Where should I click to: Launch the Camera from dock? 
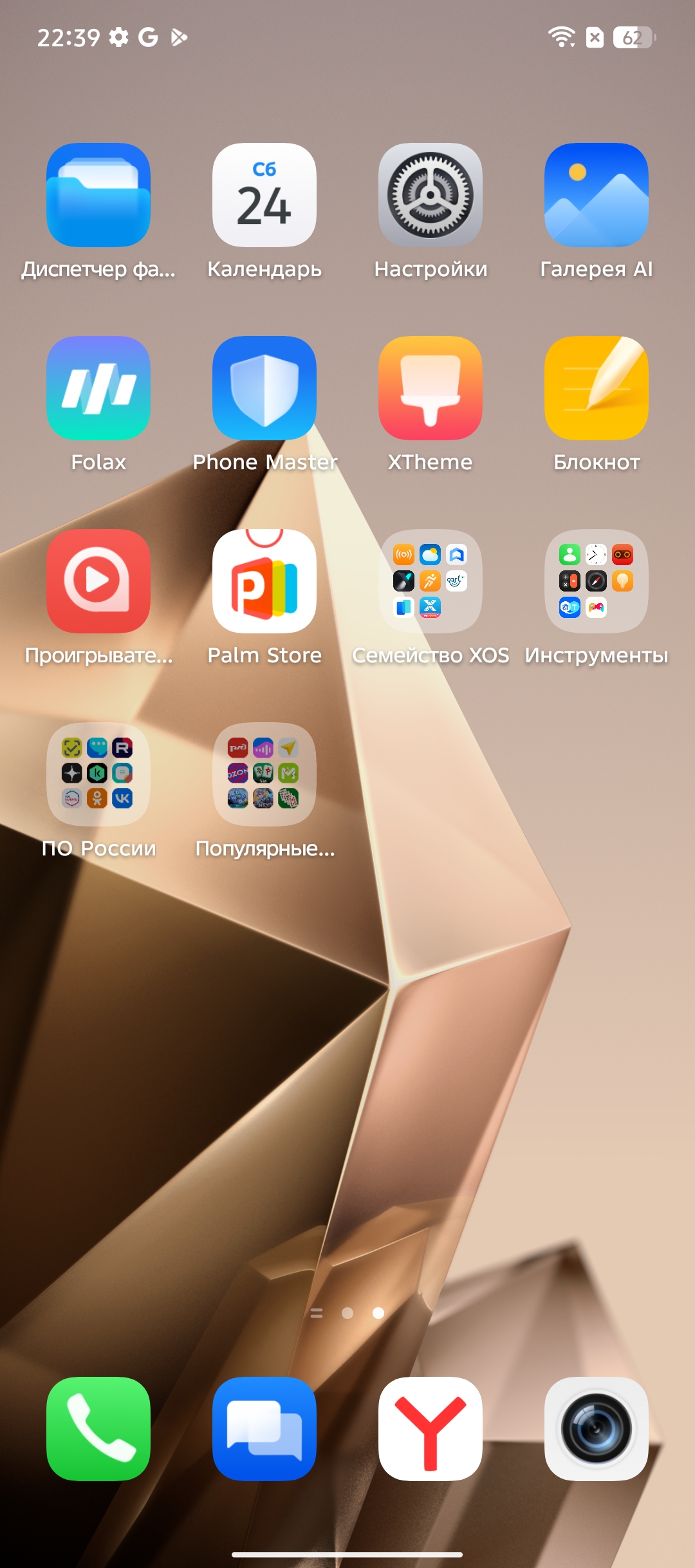(597, 1429)
